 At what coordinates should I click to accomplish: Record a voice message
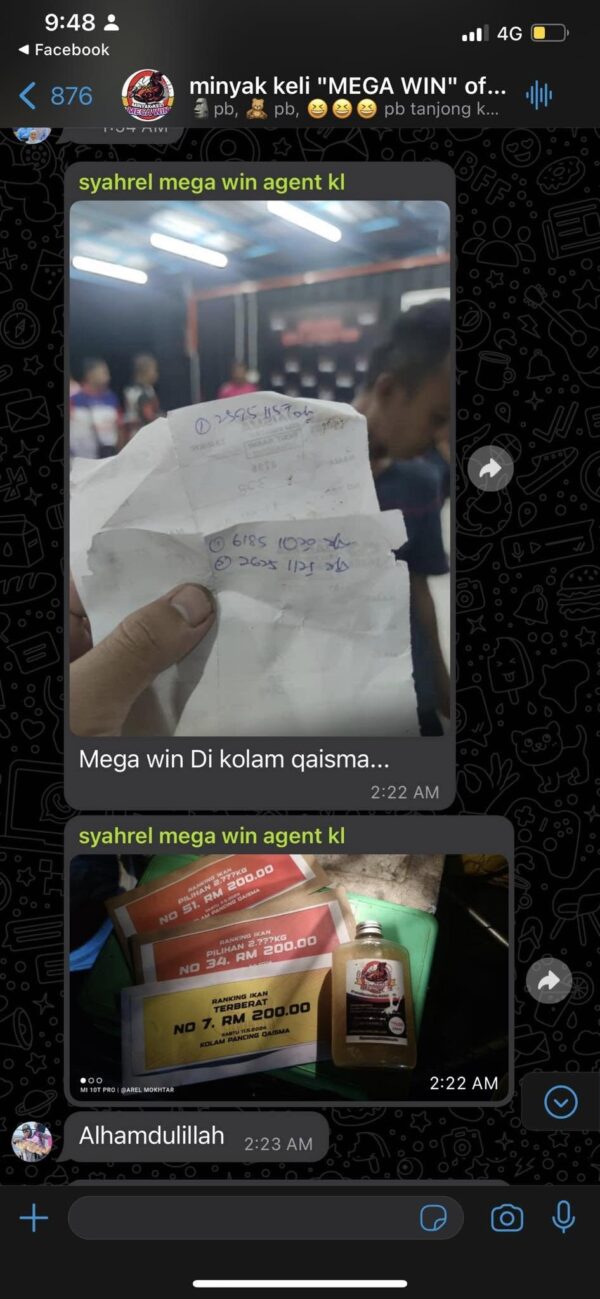tap(563, 1217)
